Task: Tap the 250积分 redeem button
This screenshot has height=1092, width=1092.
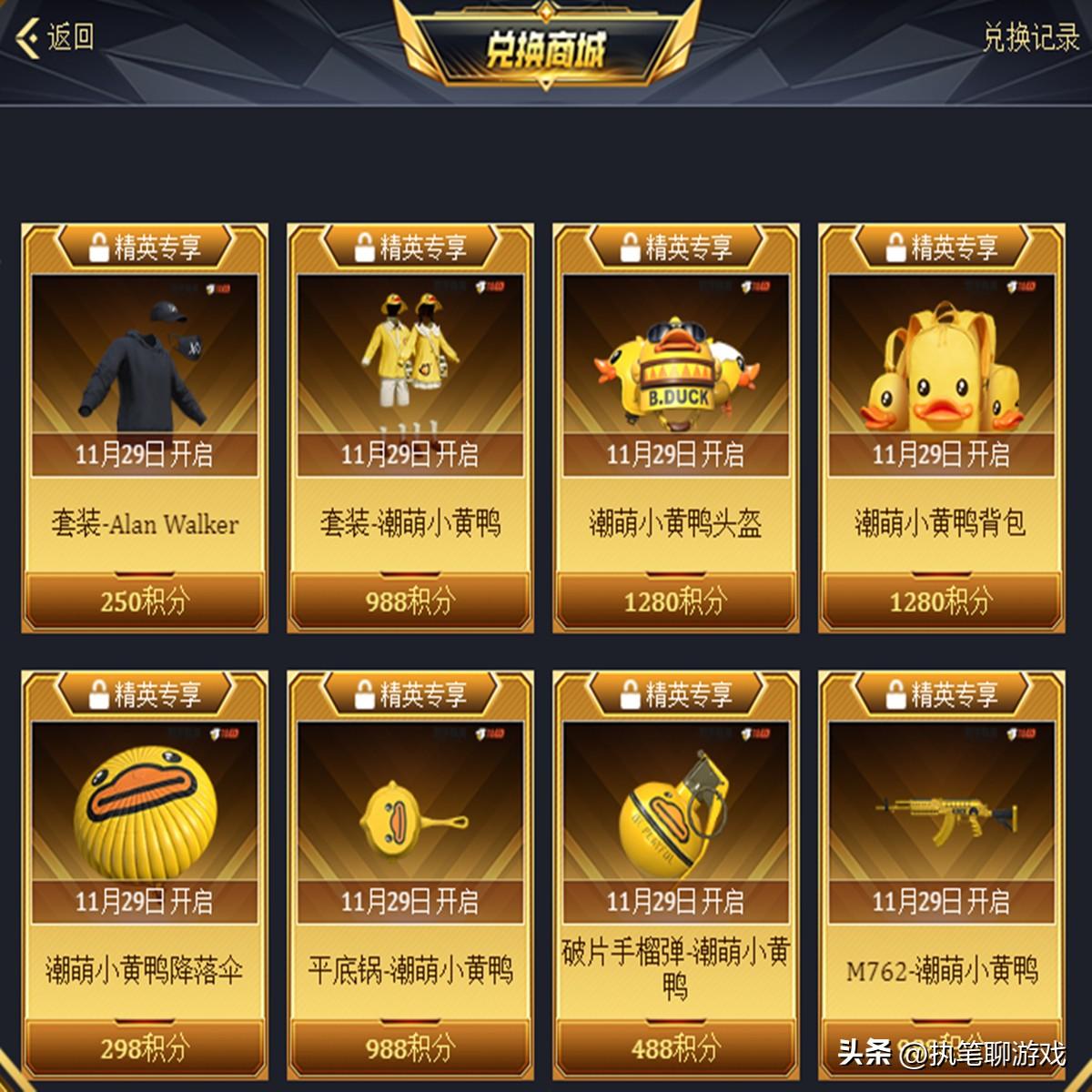Action: [144, 601]
